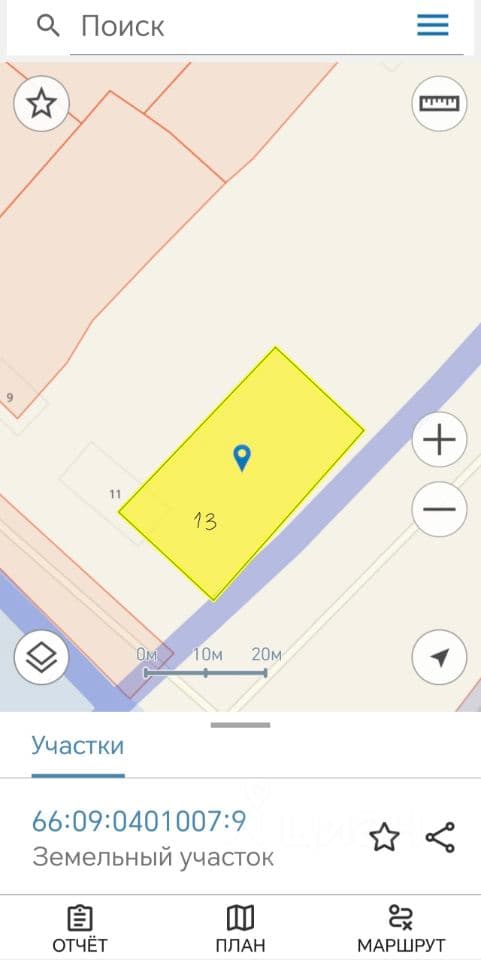Open the map layers selector
Viewport: 481px width, 960px height.
[x=42, y=658]
